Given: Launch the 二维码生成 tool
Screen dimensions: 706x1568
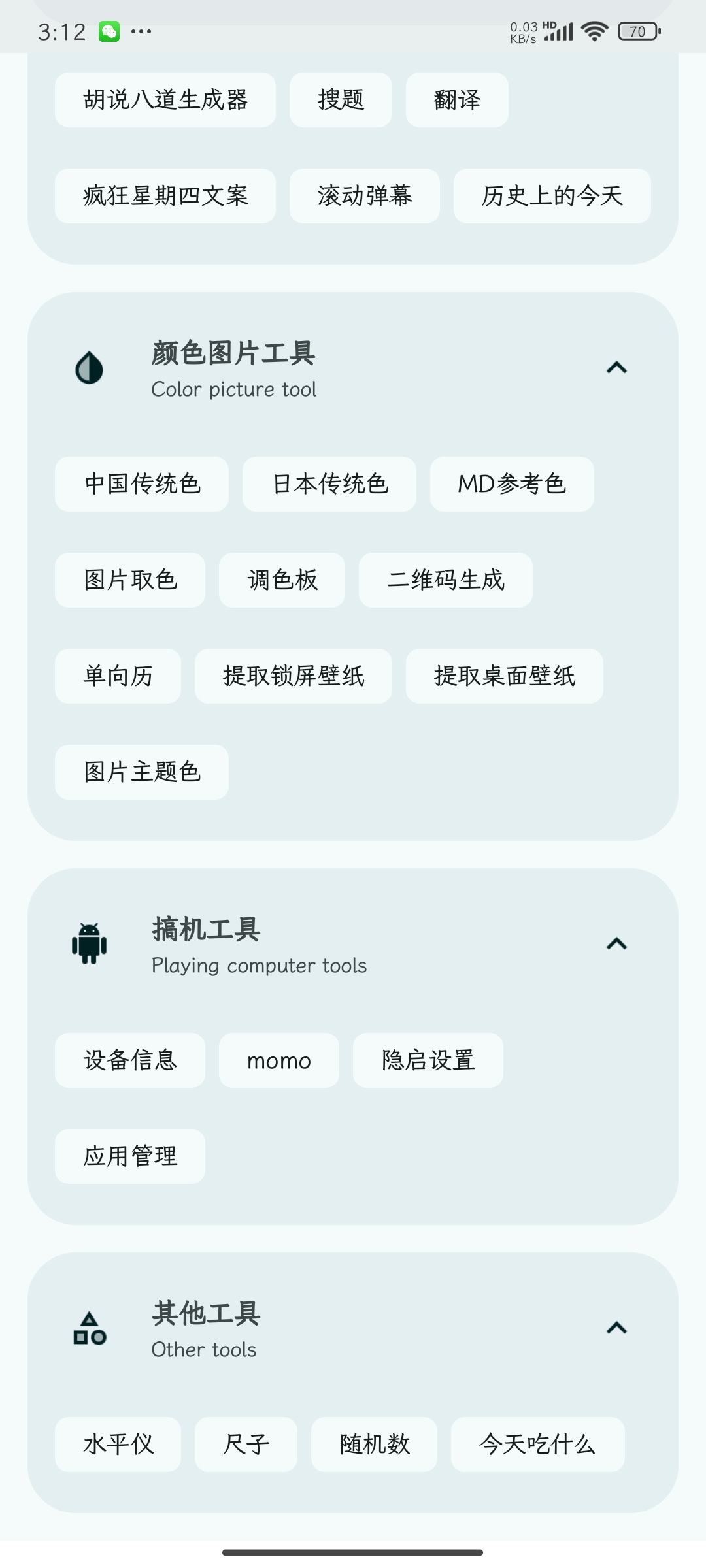Looking at the screenshot, I should [446, 580].
